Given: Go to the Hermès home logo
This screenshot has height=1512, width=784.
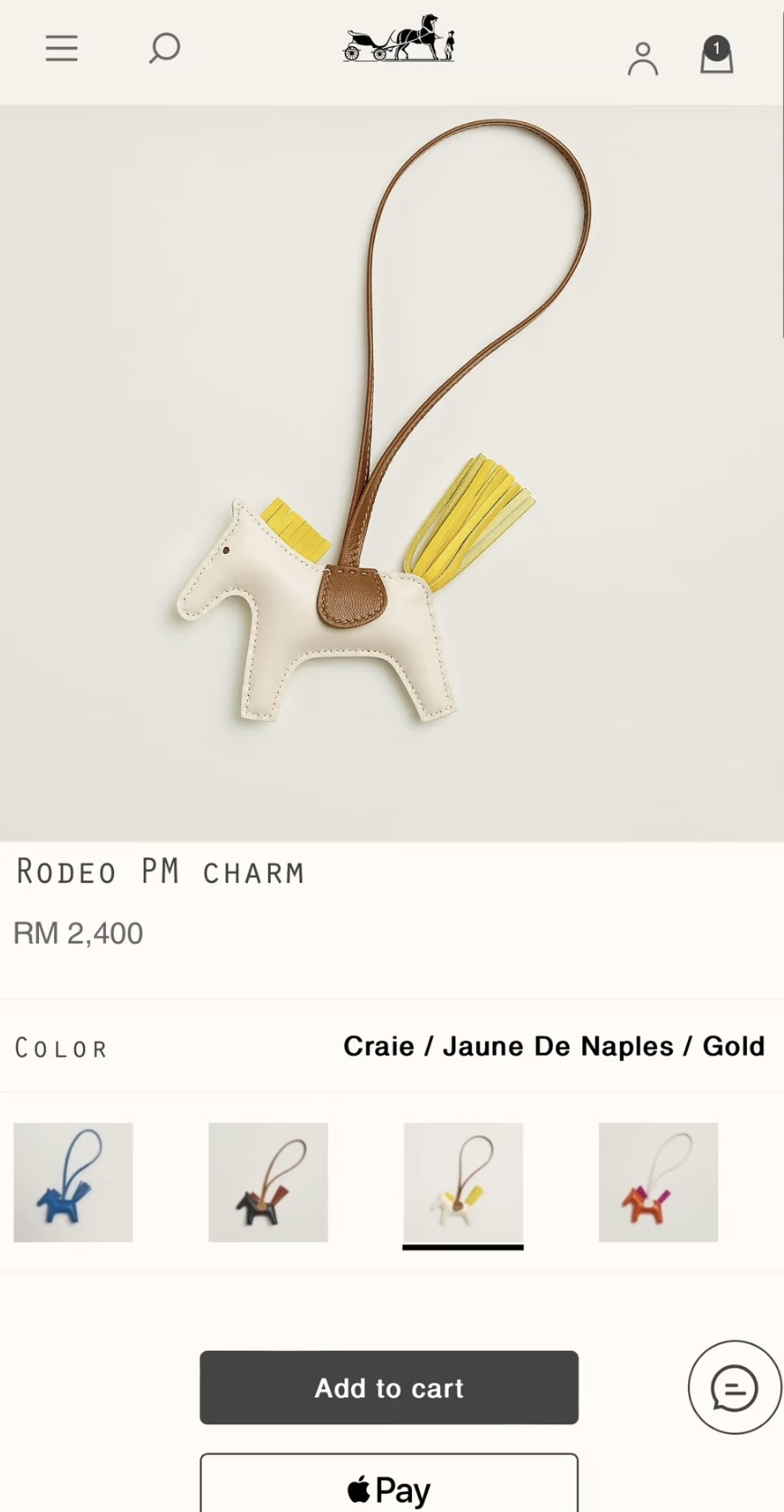Looking at the screenshot, I should [x=398, y=39].
